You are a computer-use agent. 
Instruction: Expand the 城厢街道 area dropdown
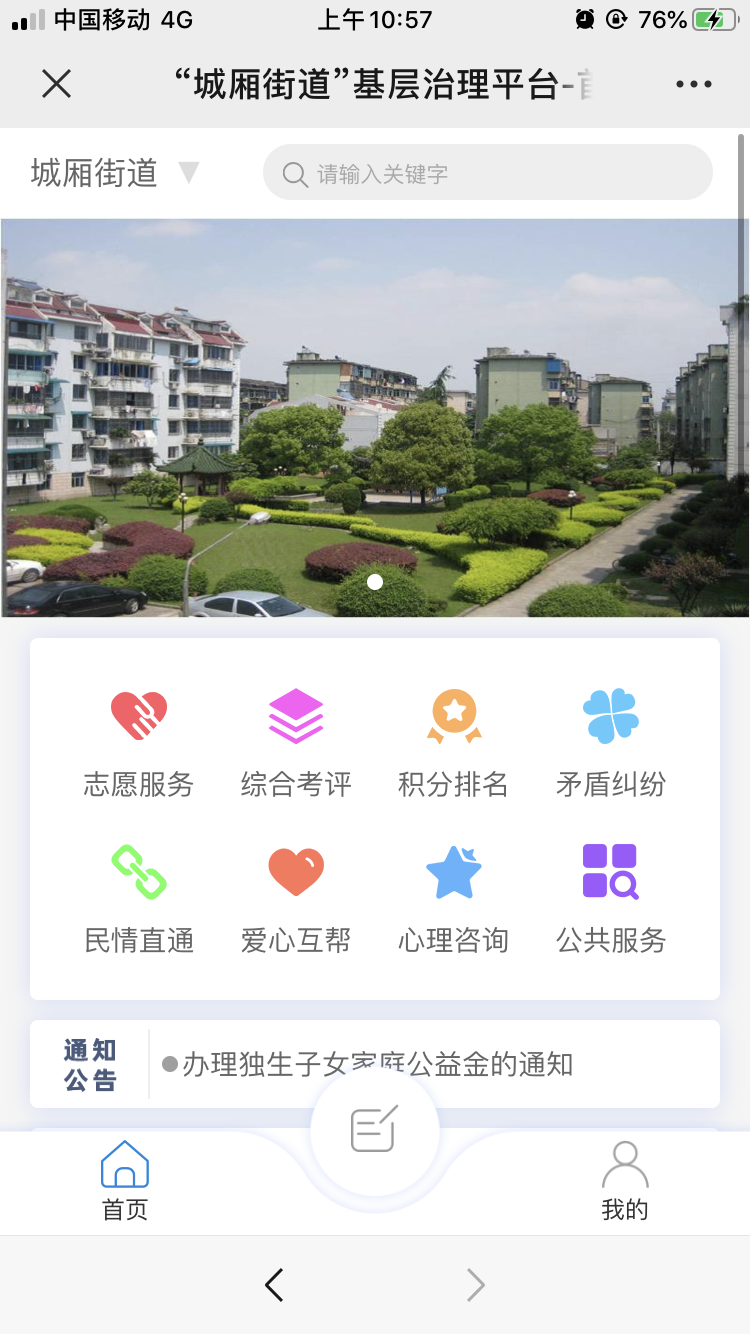pos(115,173)
